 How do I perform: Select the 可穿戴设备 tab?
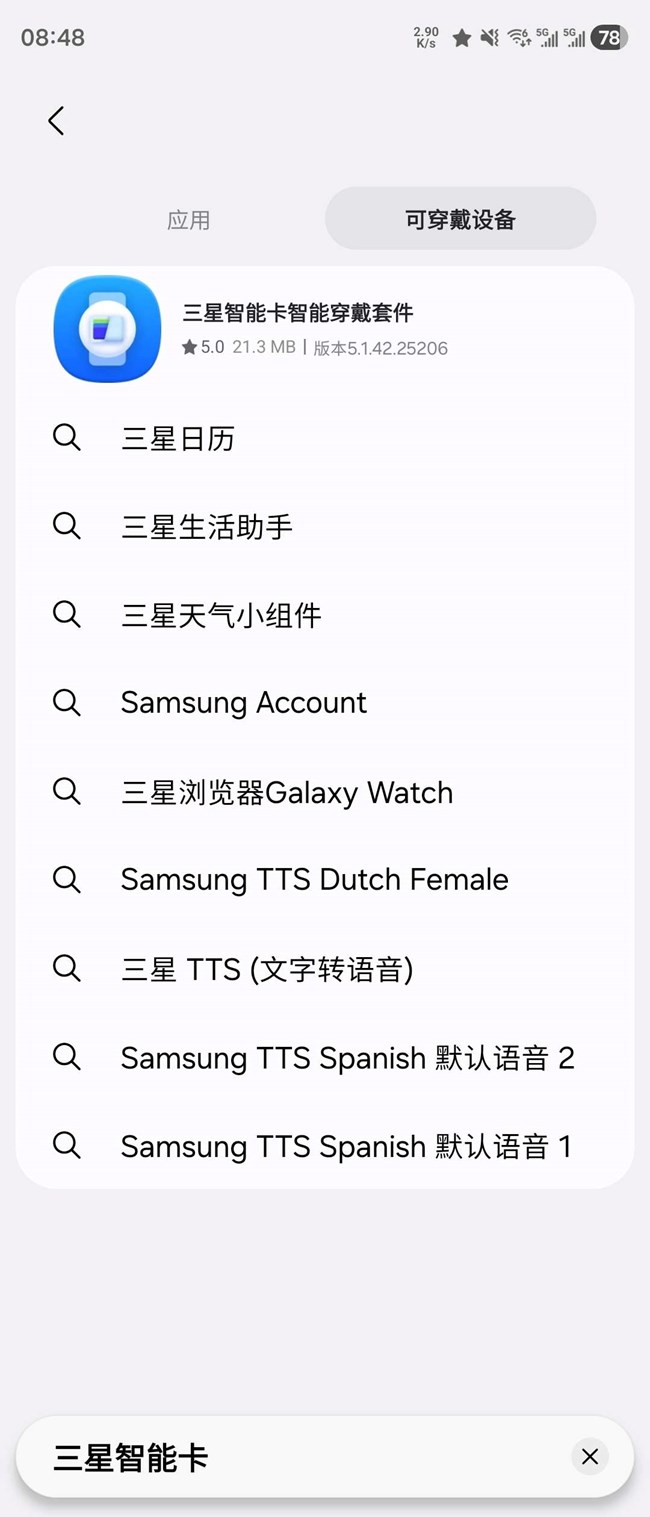point(460,220)
